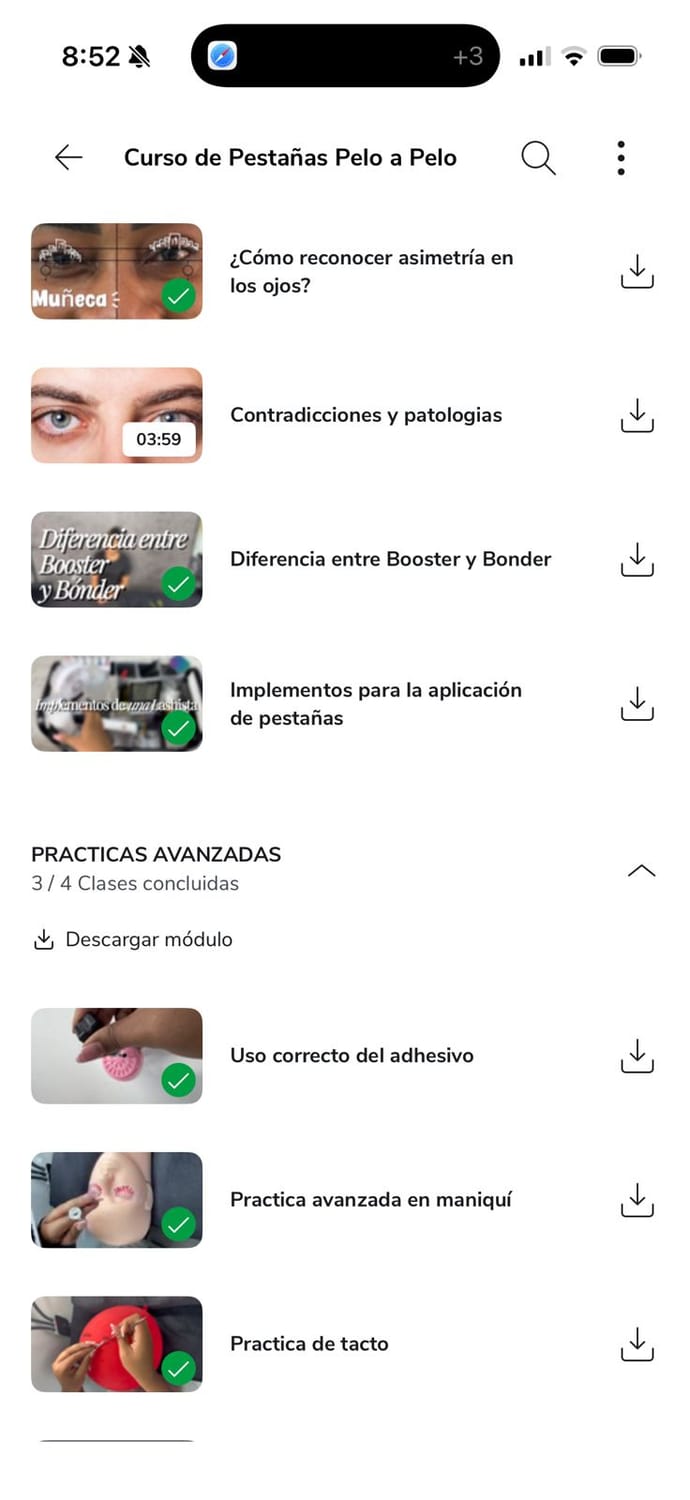The height and width of the screenshot is (1500, 690).
Task: Download the Practica de tacto lesson
Action: [637, 1343]
